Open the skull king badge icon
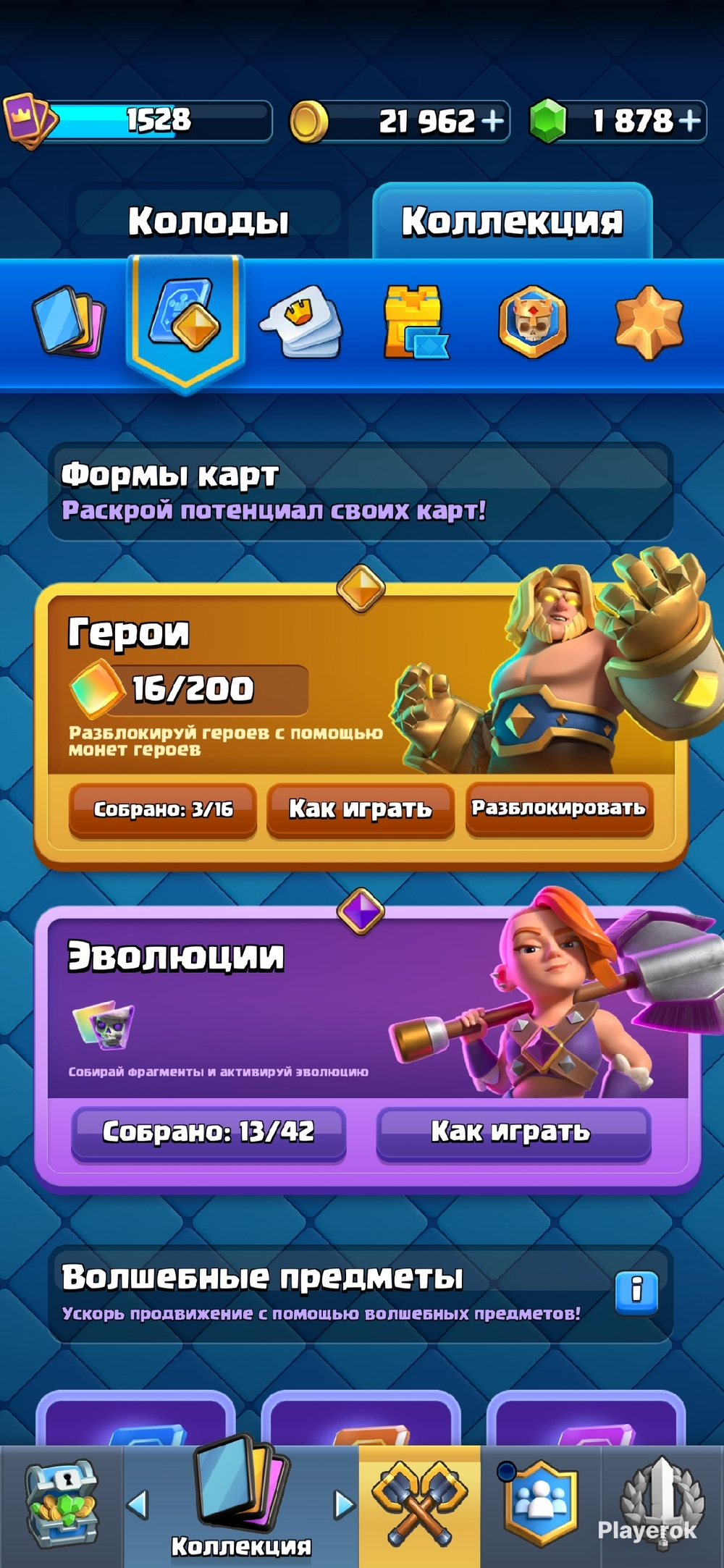 click(533, 322)
